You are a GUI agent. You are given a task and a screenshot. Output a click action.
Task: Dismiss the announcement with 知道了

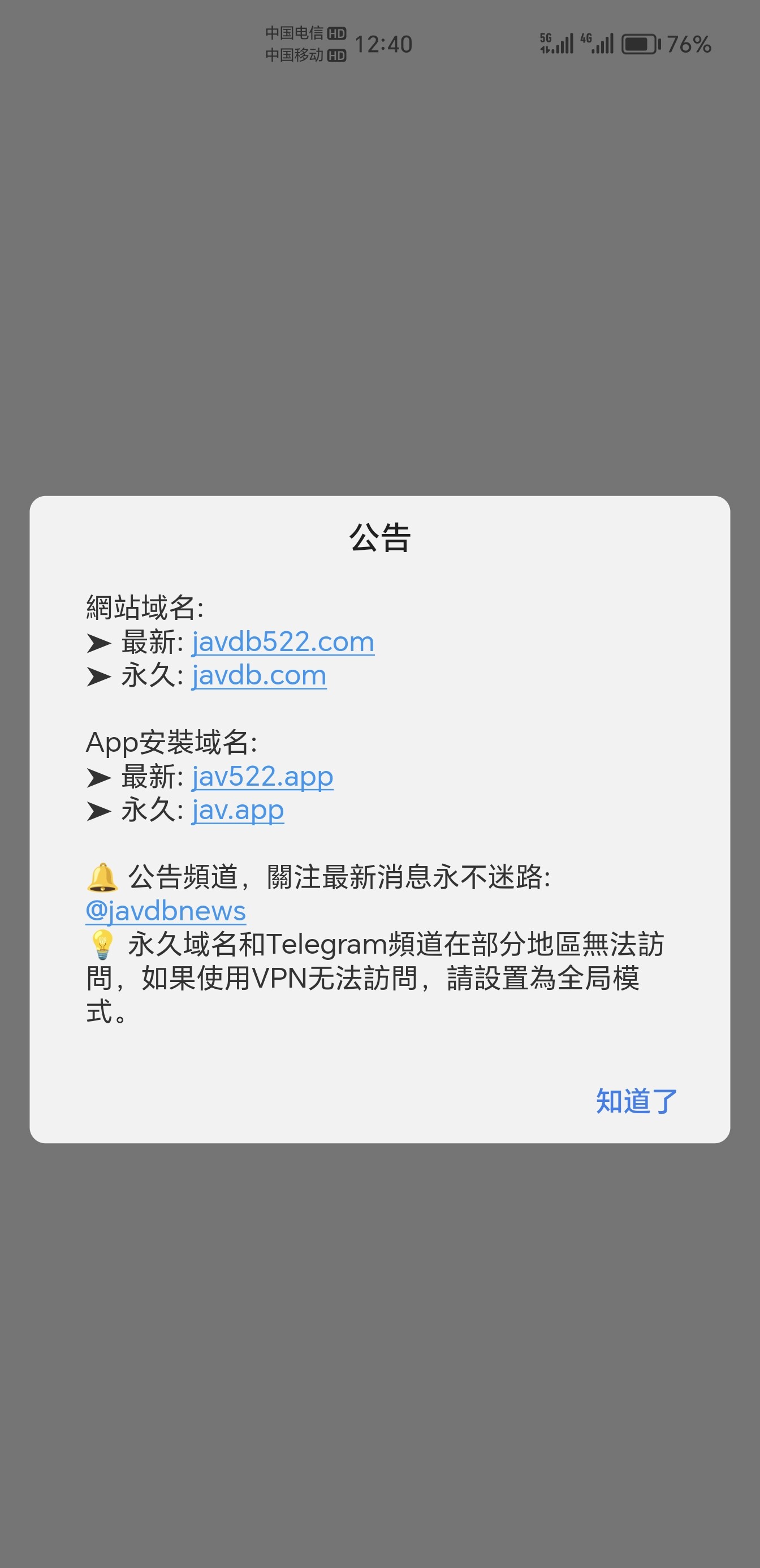click(637, 1101)
